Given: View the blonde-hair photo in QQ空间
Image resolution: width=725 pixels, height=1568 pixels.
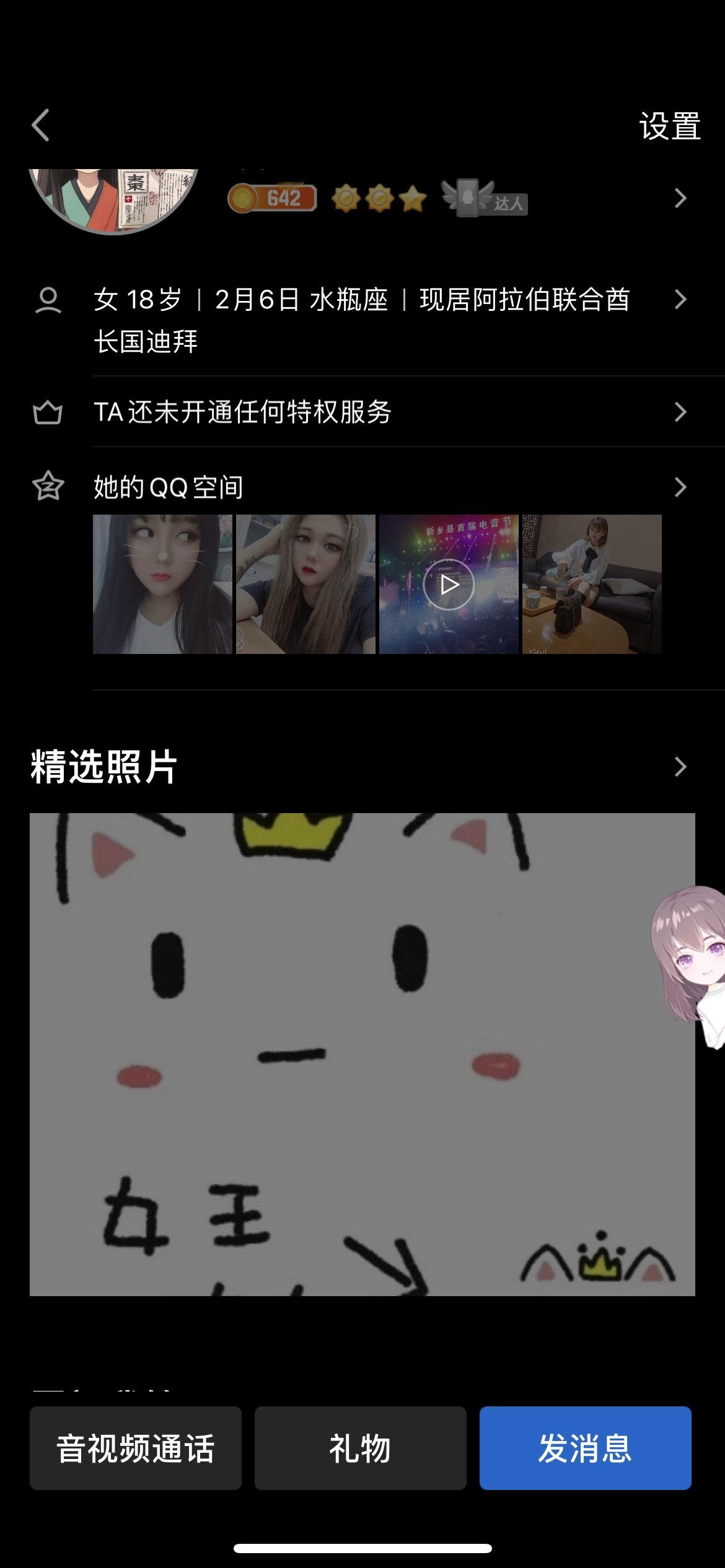Looking at the screenshot, I should (x=305, y=584).
